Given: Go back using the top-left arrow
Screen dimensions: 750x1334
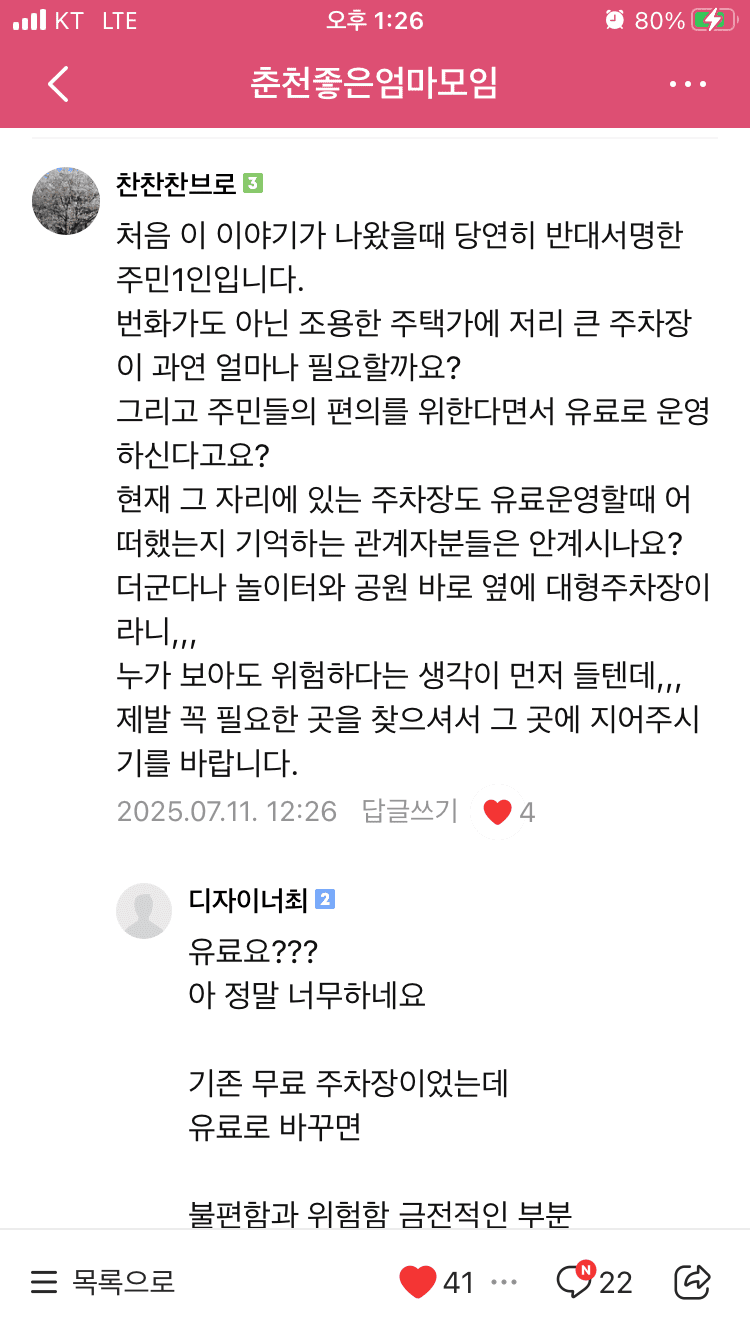Looking at the screenshot, I should (58, 84).
